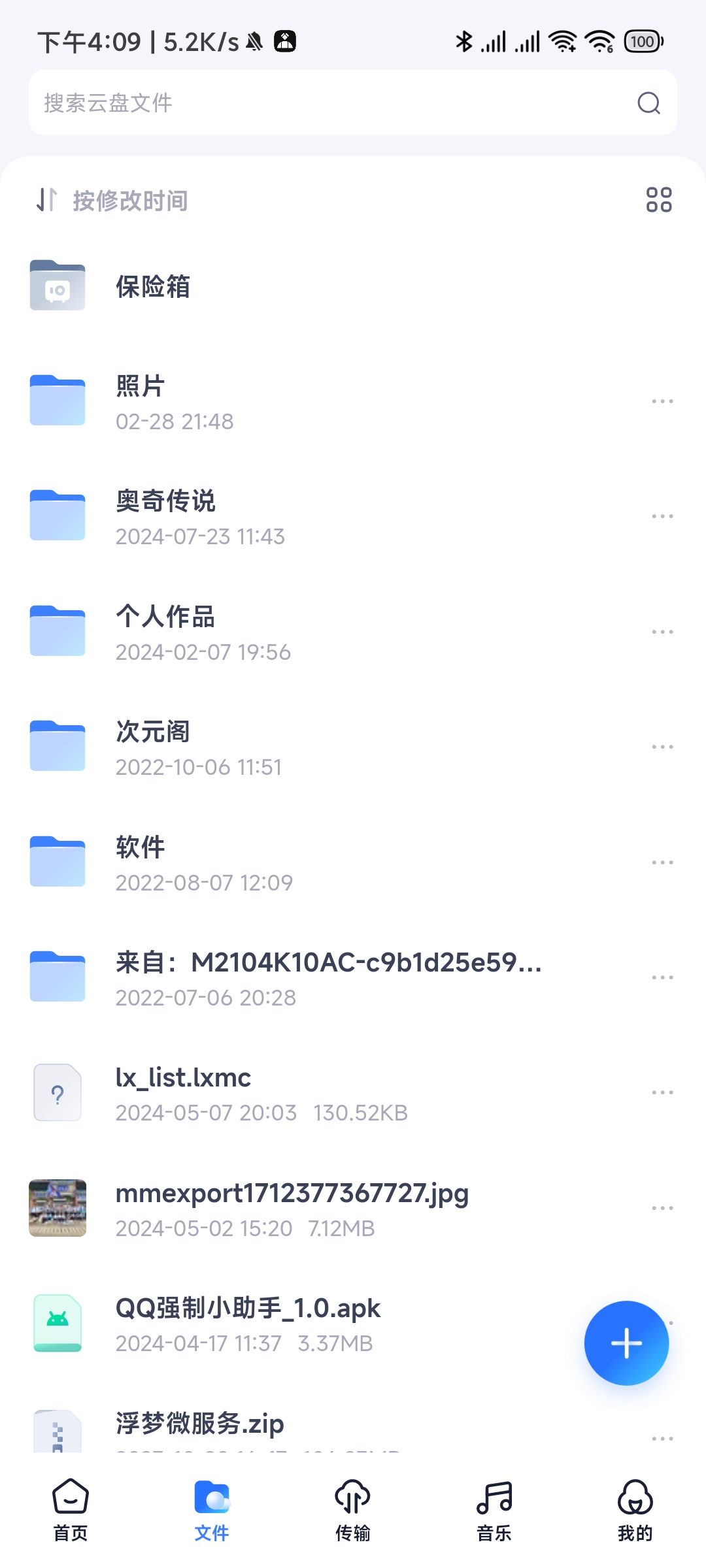
Task: Open more options for 照片 folder
Action: pos(662,401)
